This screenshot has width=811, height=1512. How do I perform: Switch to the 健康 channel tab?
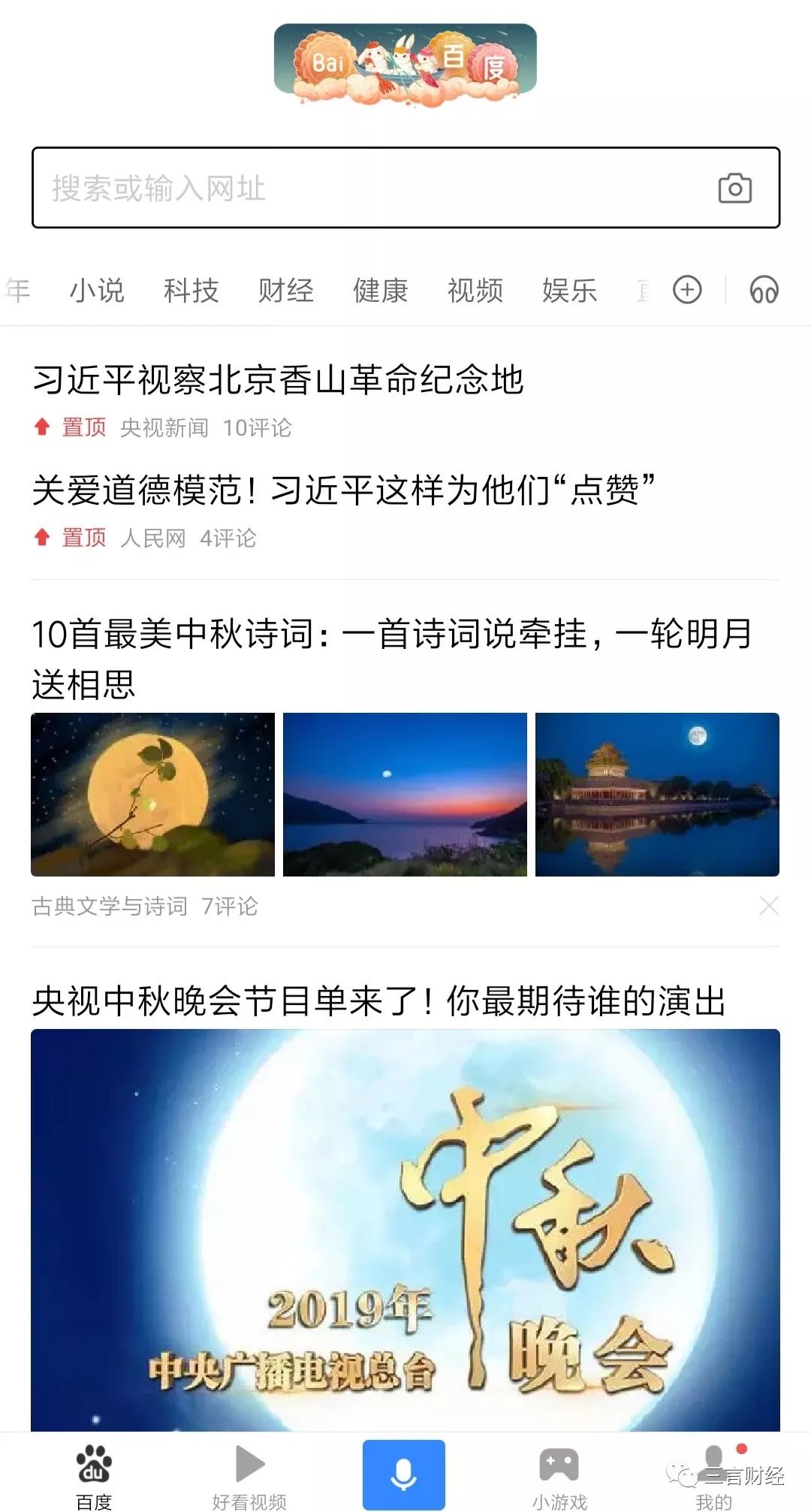coord(381,291)
